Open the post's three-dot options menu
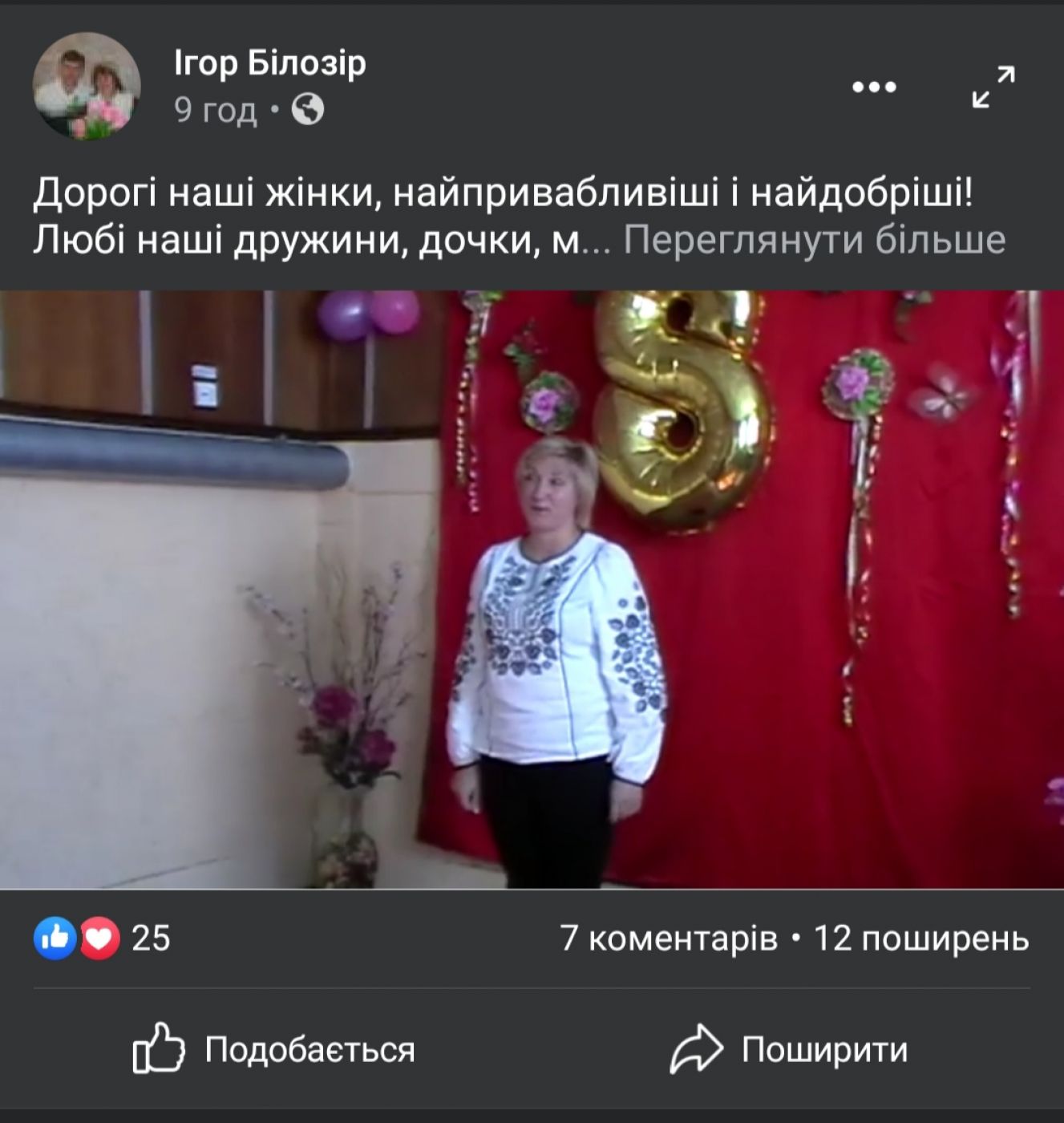Image resolution: width=1064 pixels, height=1123 pixels. pos(874,87)
